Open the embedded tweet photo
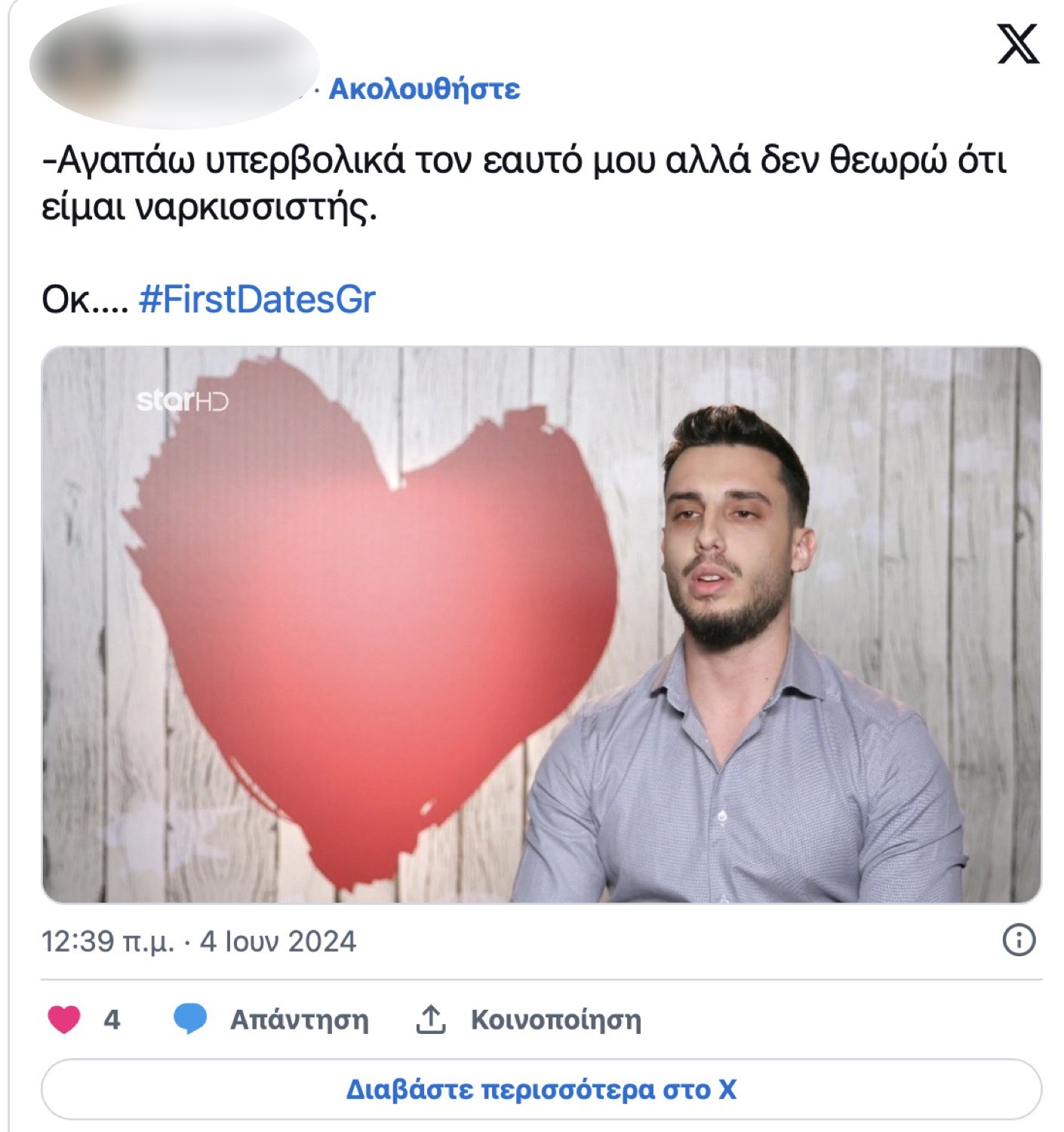1064x1132 pixels. tap(541, 624)
